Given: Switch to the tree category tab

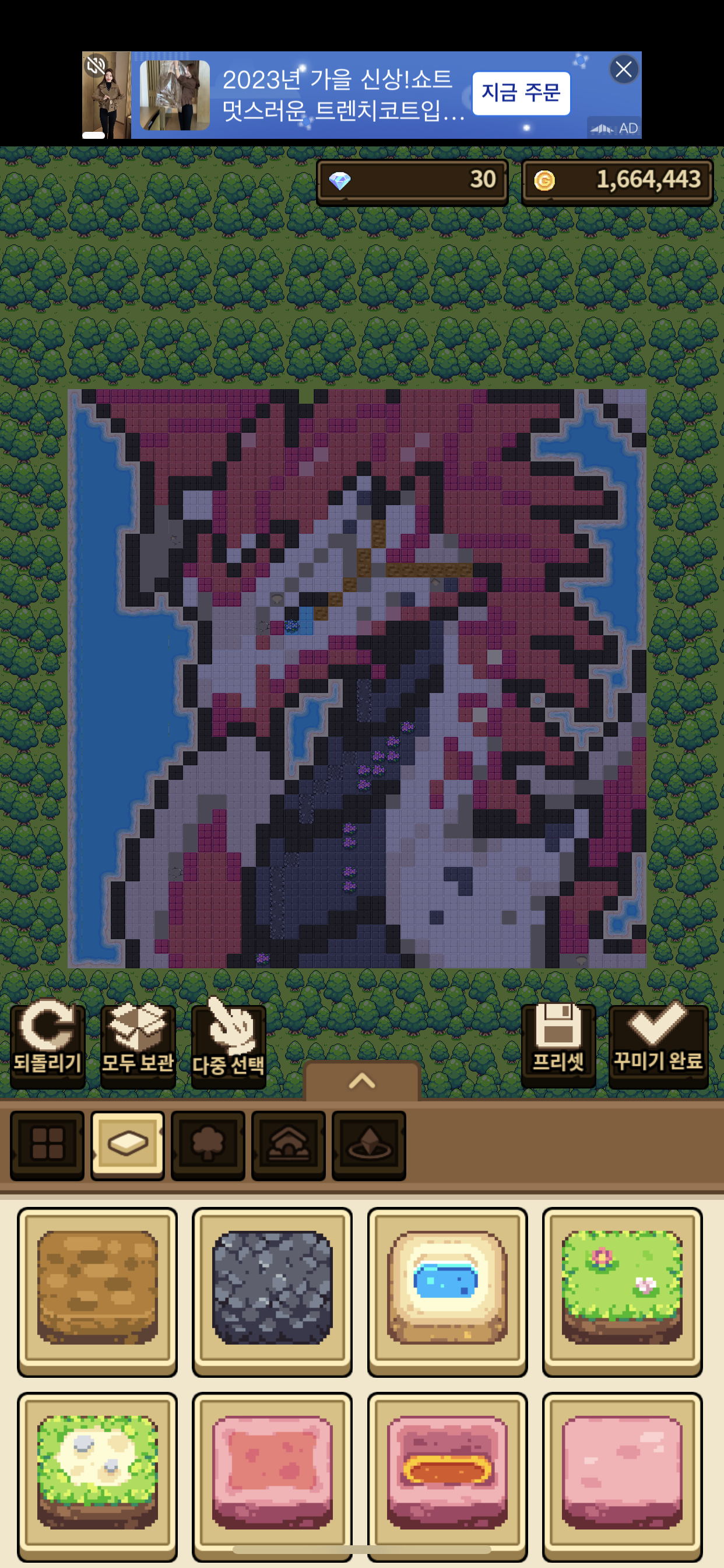Looking at the screenshot, I should click(x=208, y=1145).
